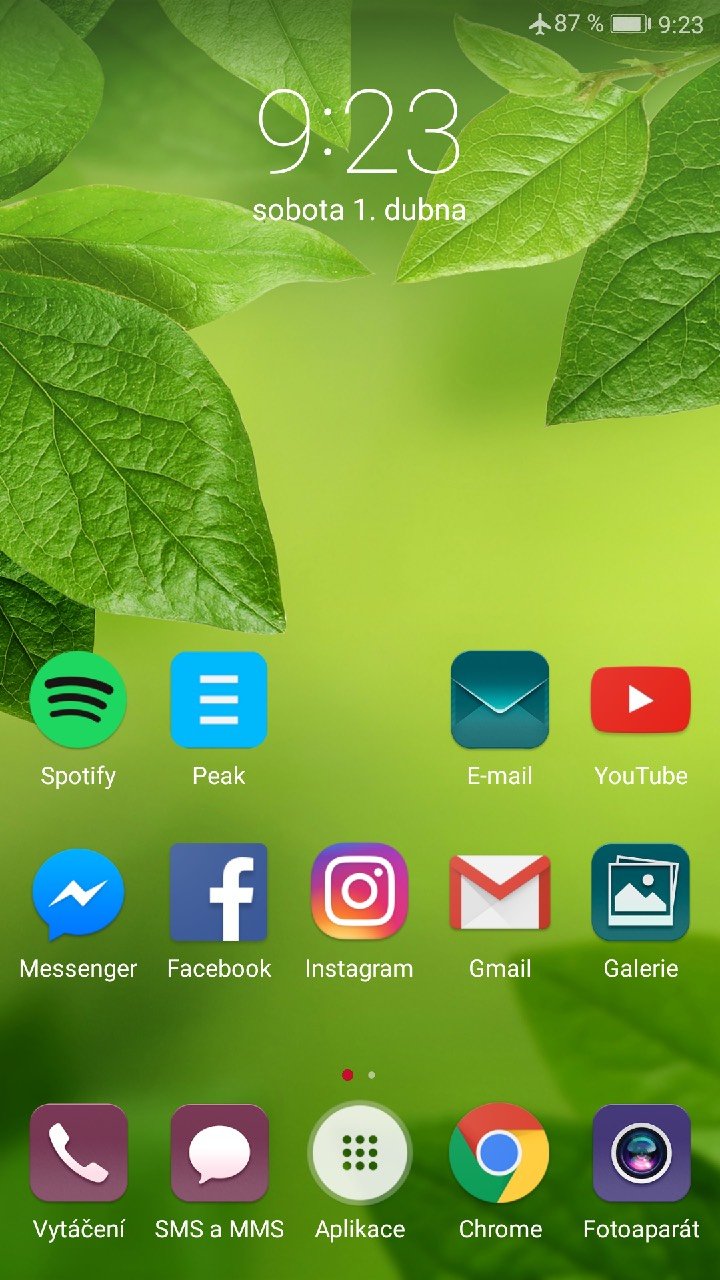Open Instagram

pos(359,893)
